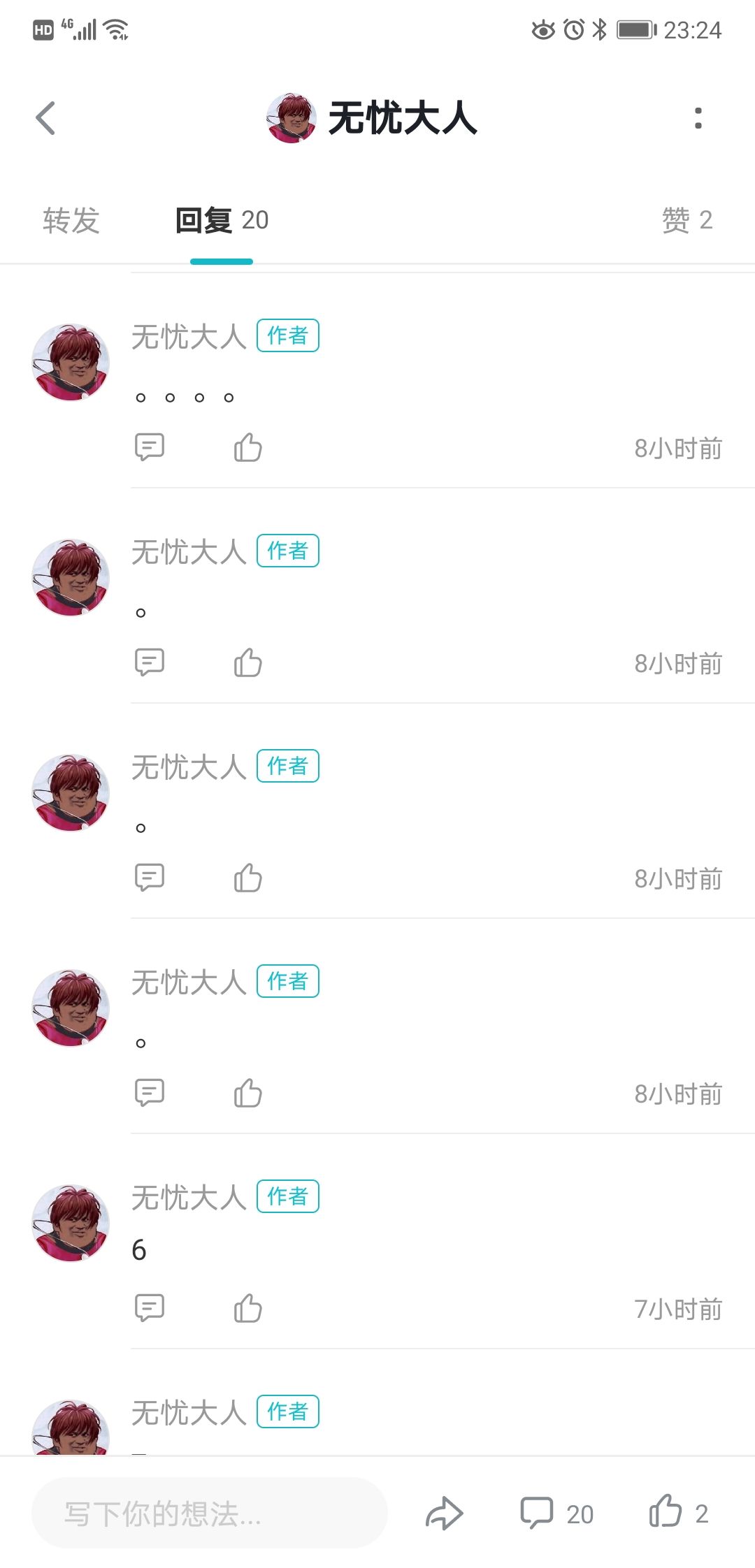Like the comment reading '6'

[x=248, y=1309]
